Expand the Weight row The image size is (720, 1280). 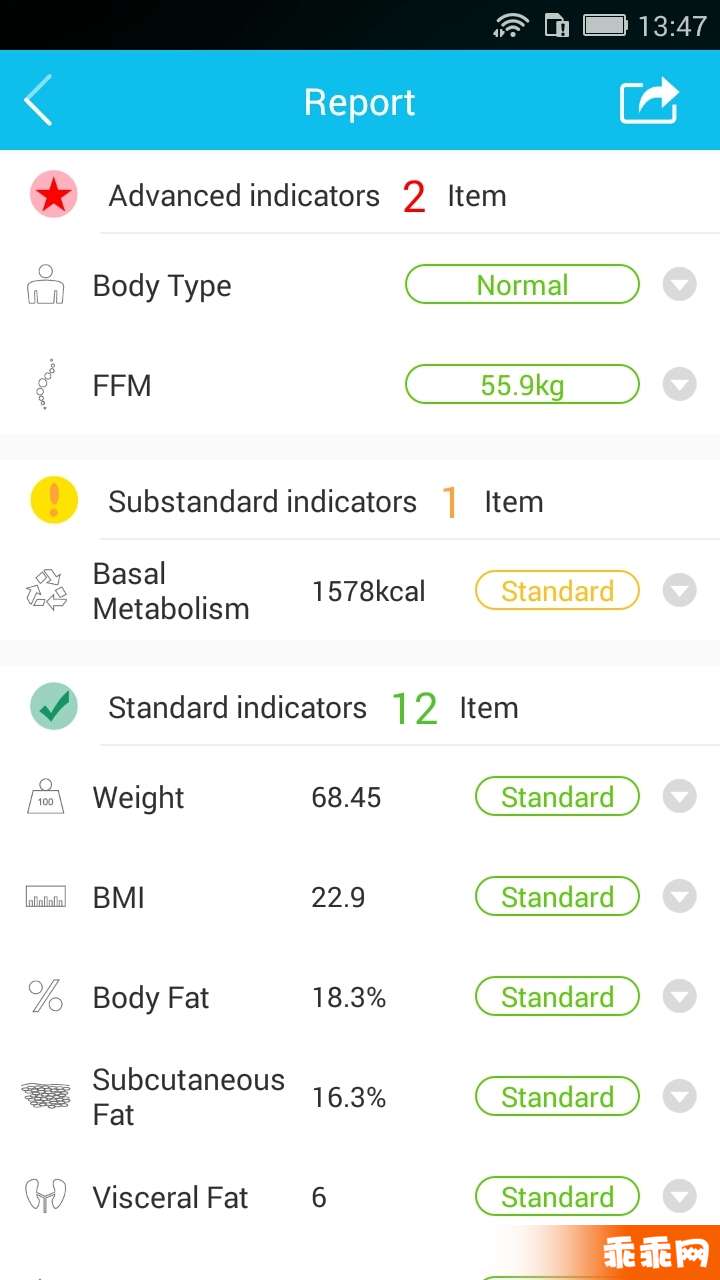(x=680, y=797)
